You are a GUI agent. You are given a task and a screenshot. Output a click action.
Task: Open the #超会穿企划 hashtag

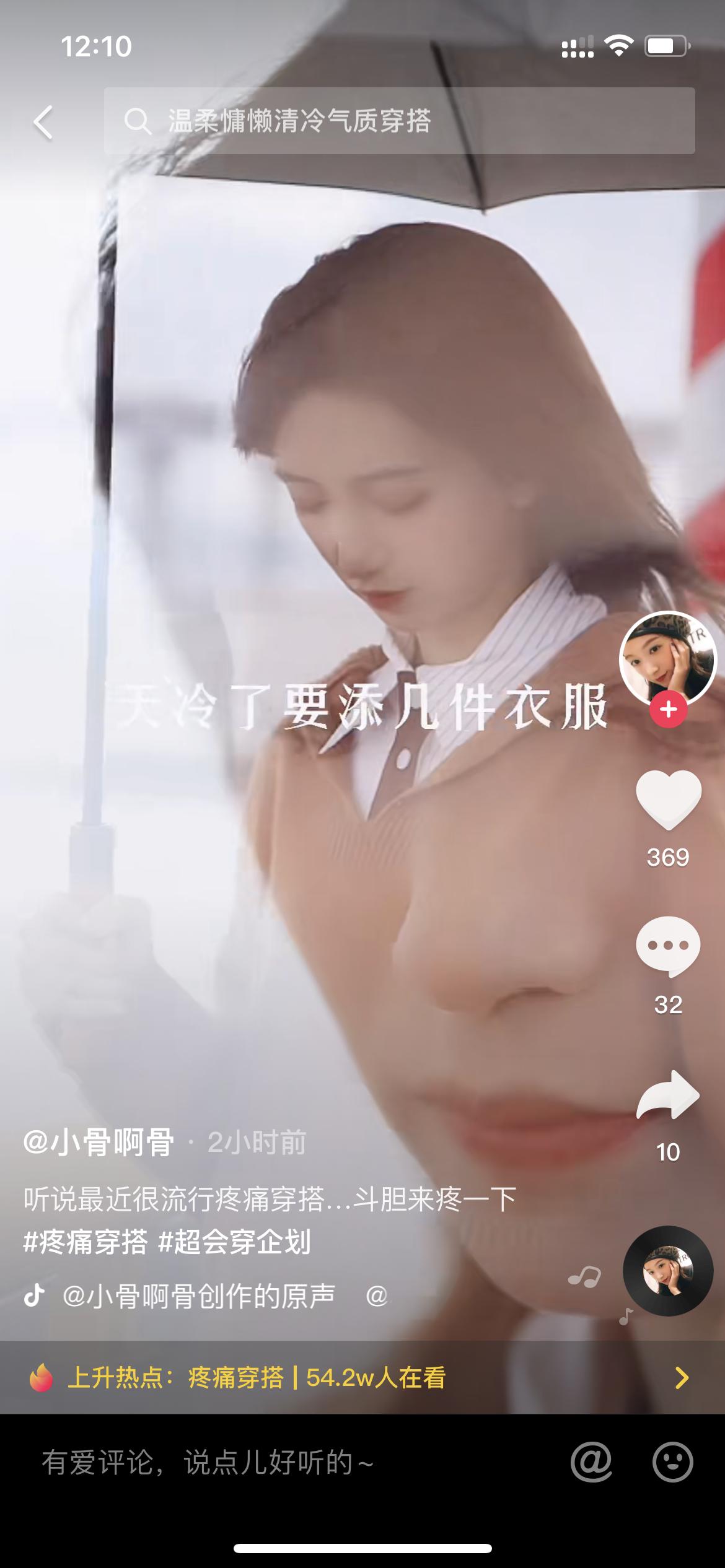(235, 1242)
